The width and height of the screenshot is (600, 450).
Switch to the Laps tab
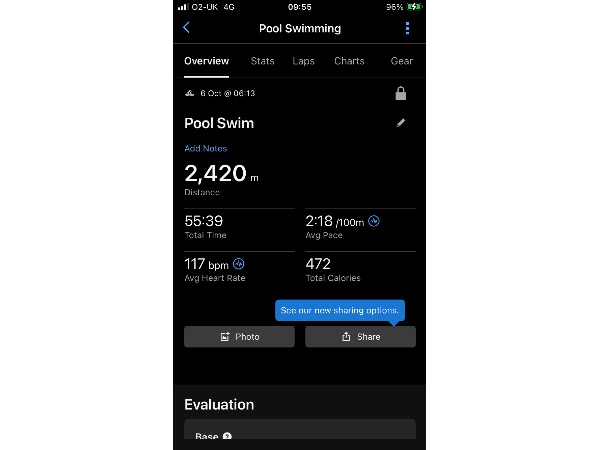303,61
